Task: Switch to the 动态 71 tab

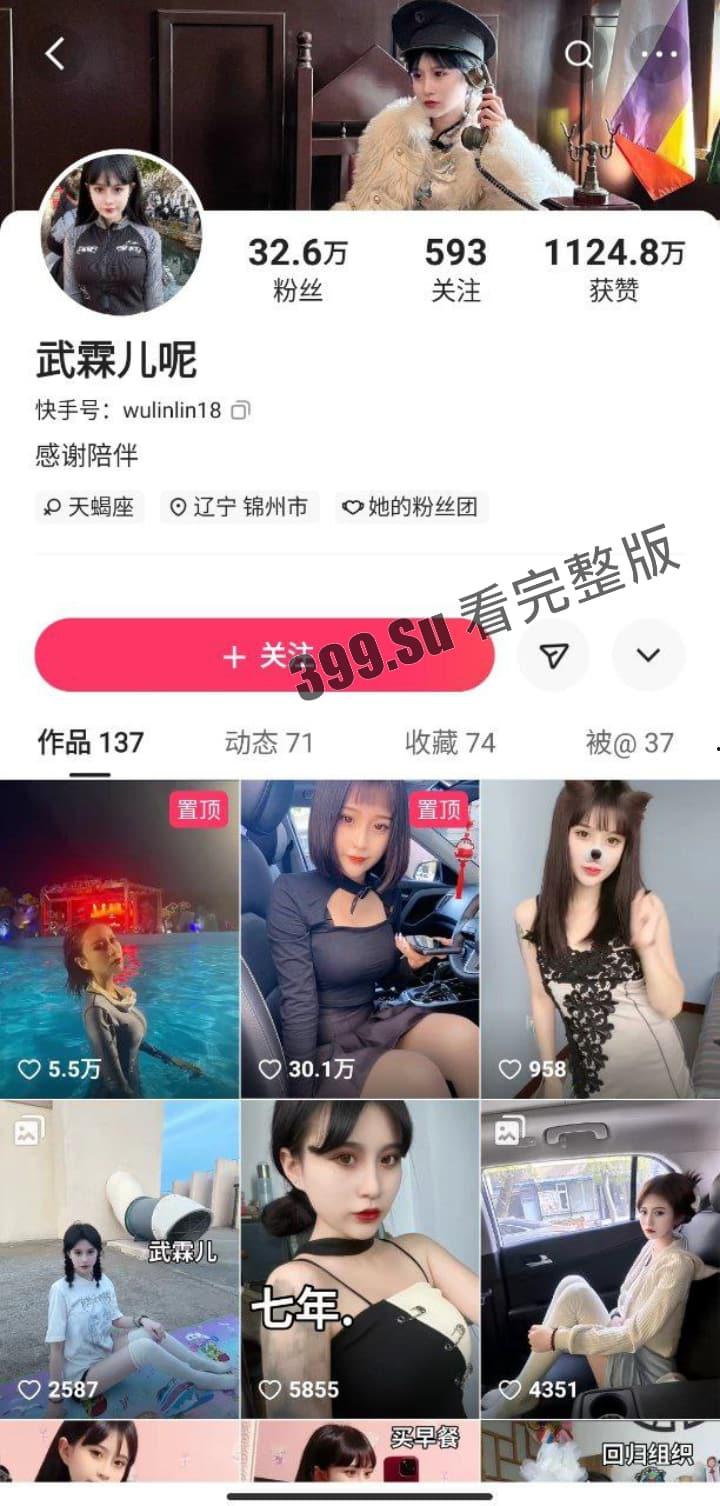Action: click(268, 743)
